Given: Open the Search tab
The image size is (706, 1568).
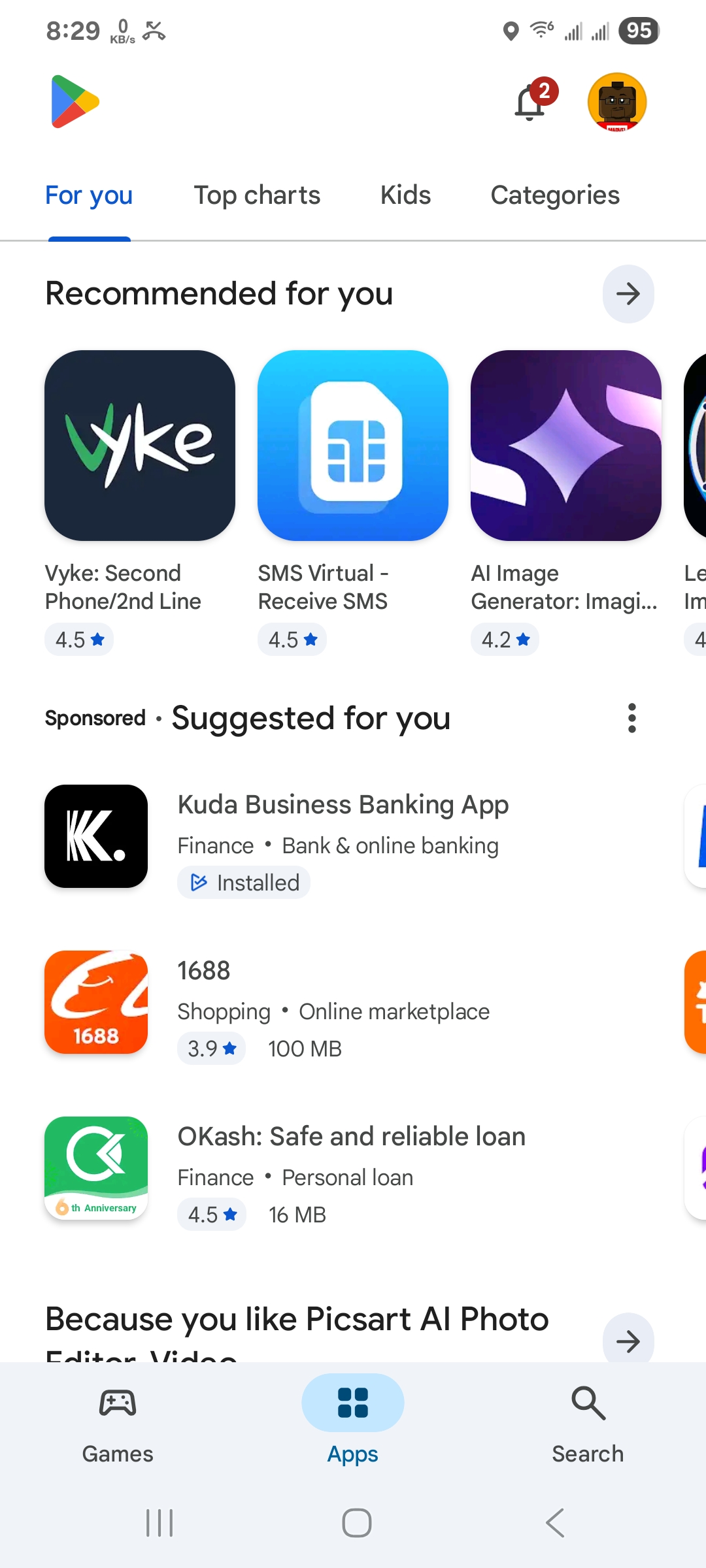Looking at the screenshot, I should [588, 1424].
